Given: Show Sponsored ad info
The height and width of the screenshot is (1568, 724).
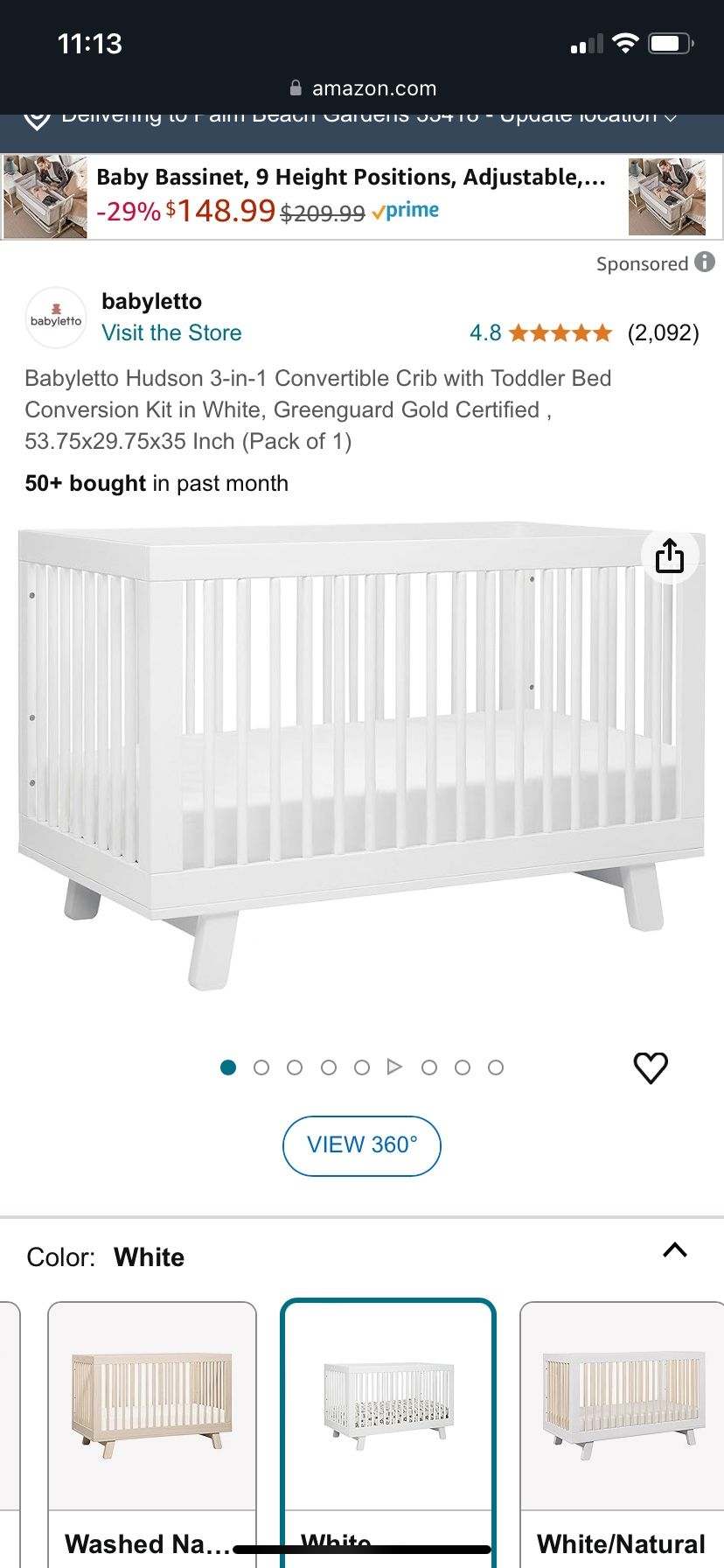Looking at the screenshot, I should [x=705, y=262].
